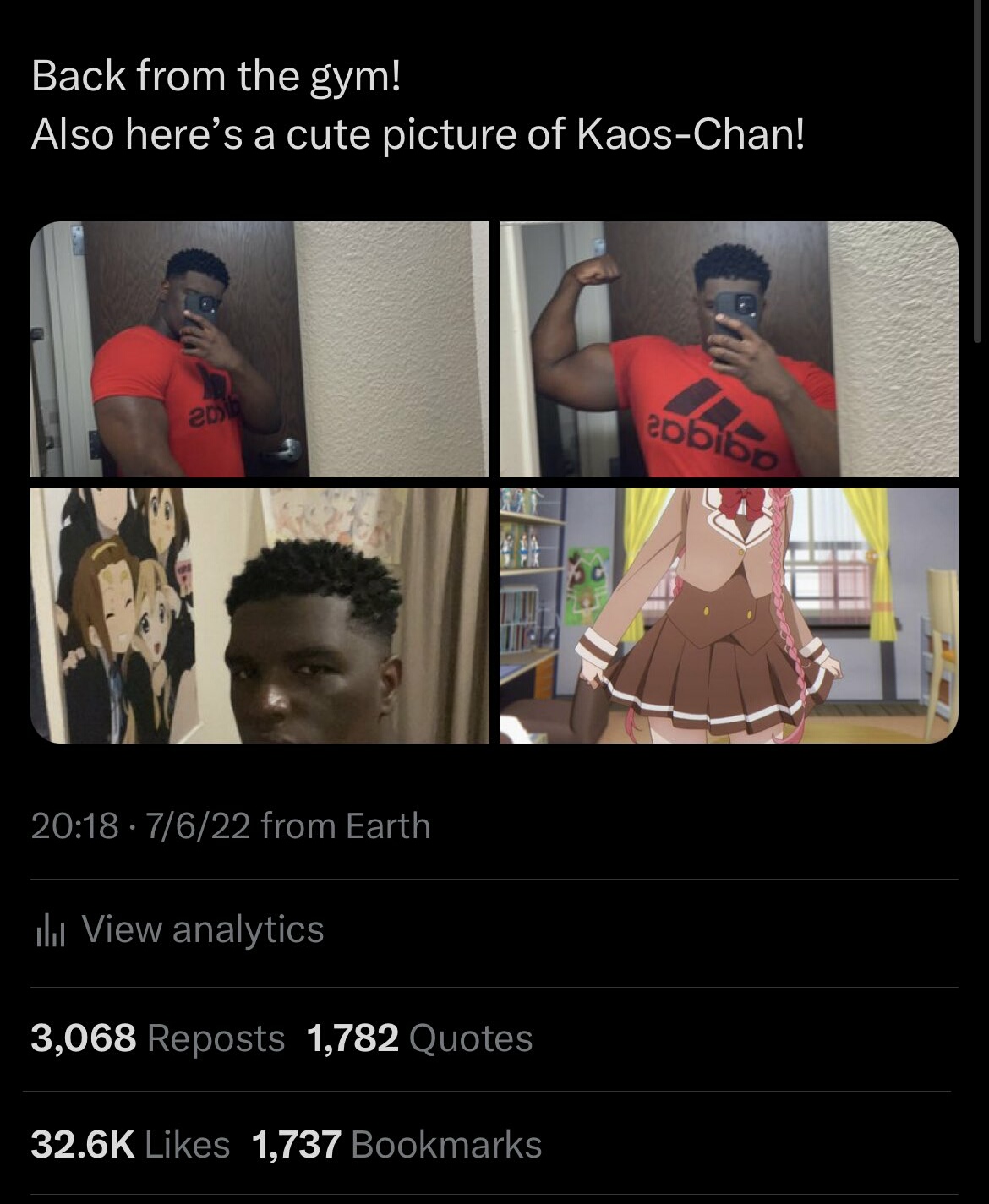
Task: View the 1,782 Quotes list
Action: coord(420,1038)
